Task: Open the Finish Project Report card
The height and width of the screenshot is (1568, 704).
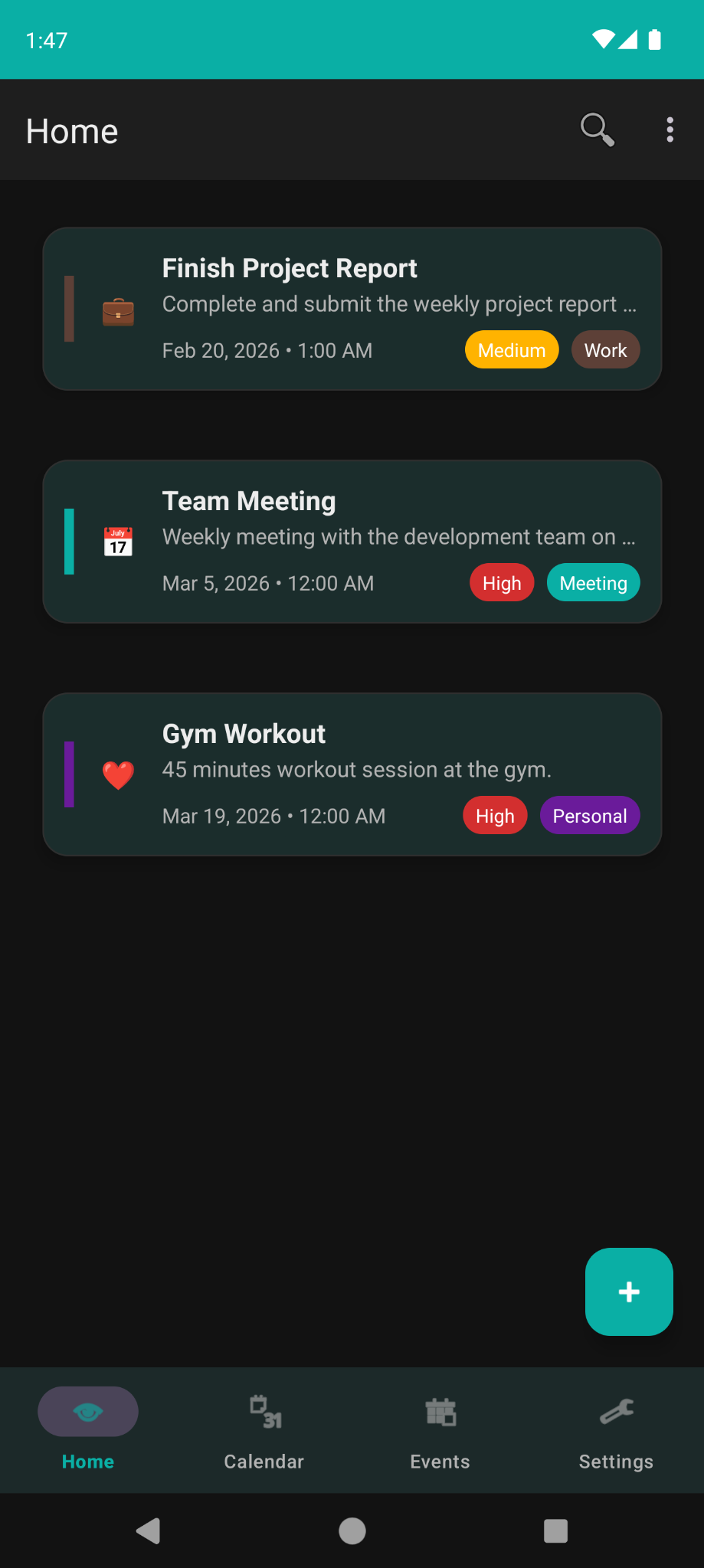Action: coord(352,308)
